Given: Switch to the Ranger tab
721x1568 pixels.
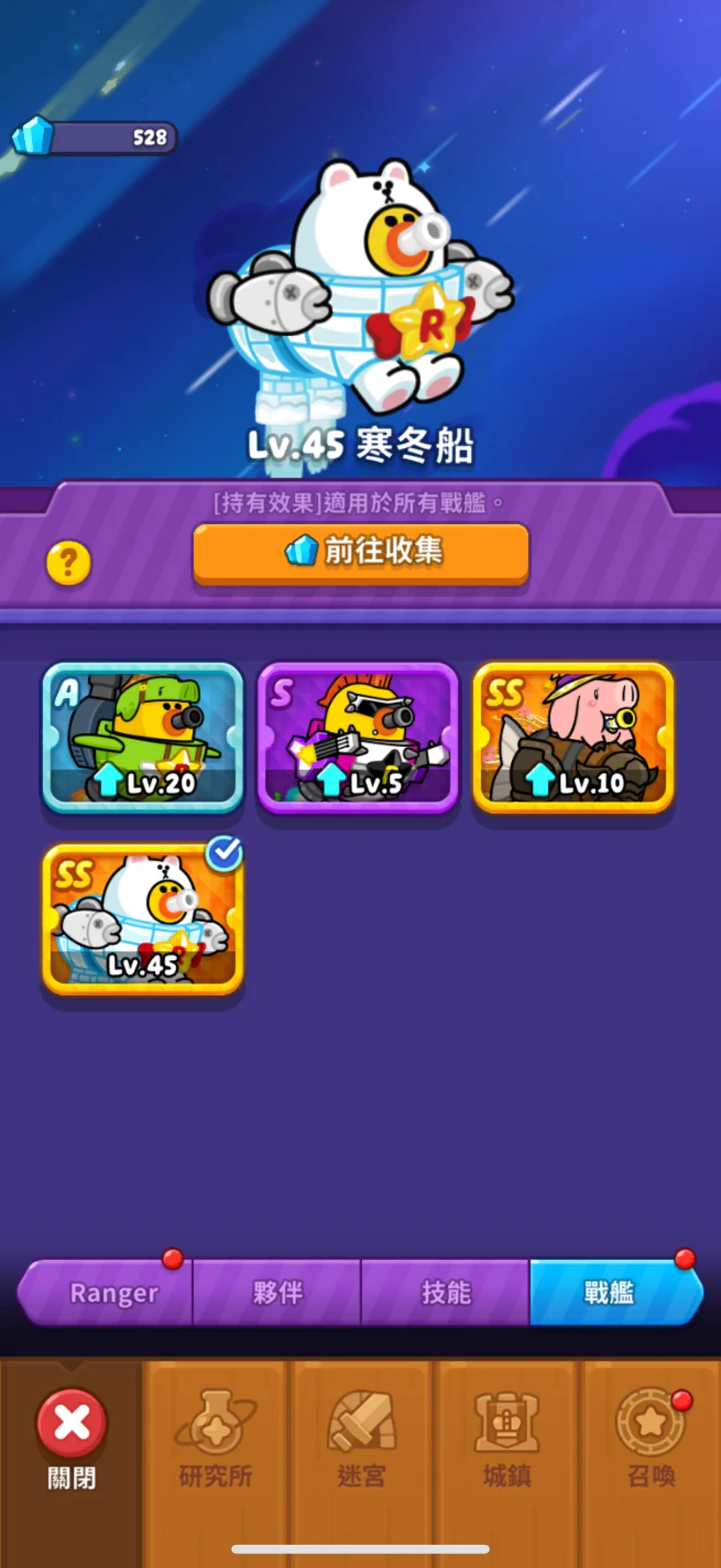Looking at the screenshot, I should [112, 1292].
